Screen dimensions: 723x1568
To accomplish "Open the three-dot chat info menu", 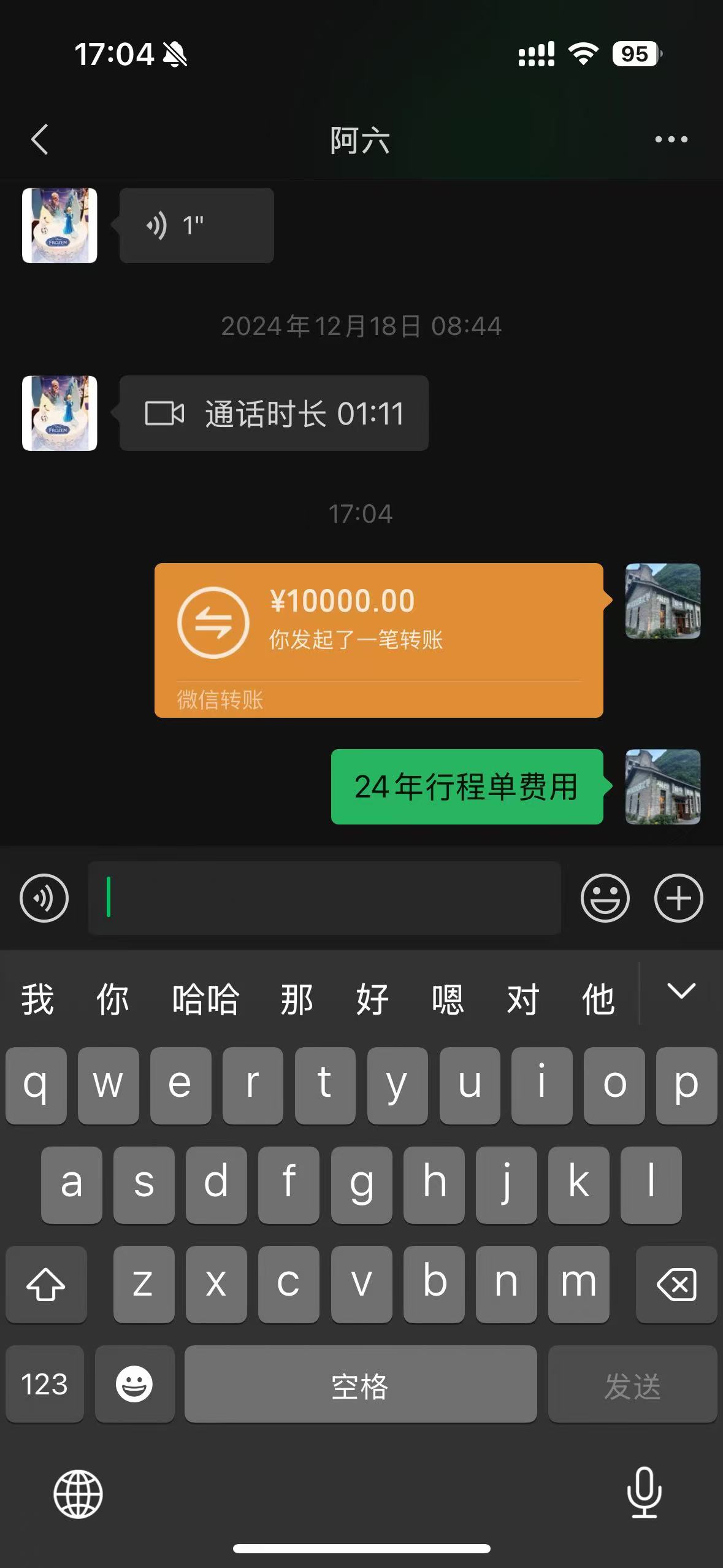I will point(671,140).
